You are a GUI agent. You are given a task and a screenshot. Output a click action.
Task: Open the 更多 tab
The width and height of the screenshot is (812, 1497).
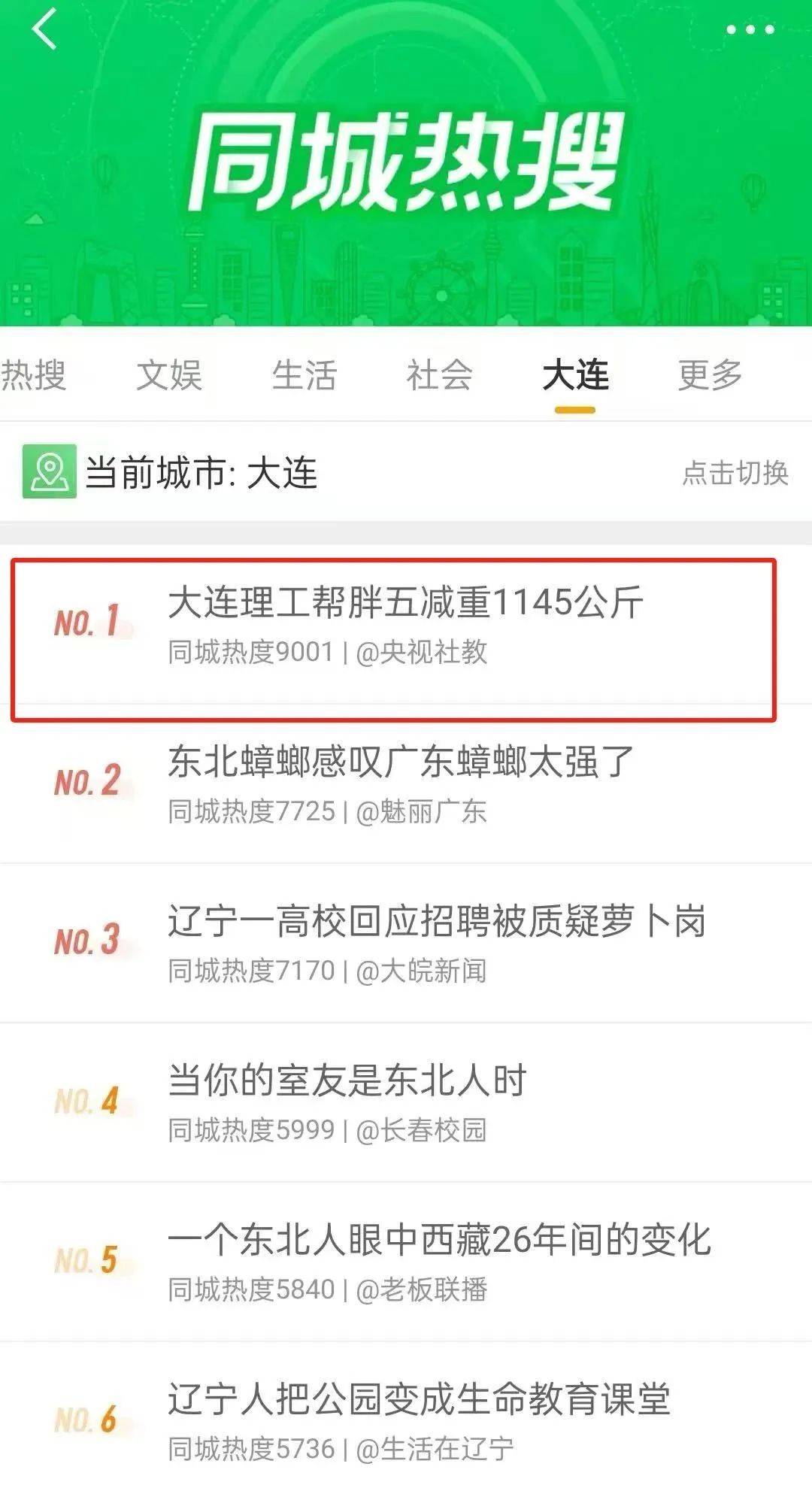(x=710, y=375)
